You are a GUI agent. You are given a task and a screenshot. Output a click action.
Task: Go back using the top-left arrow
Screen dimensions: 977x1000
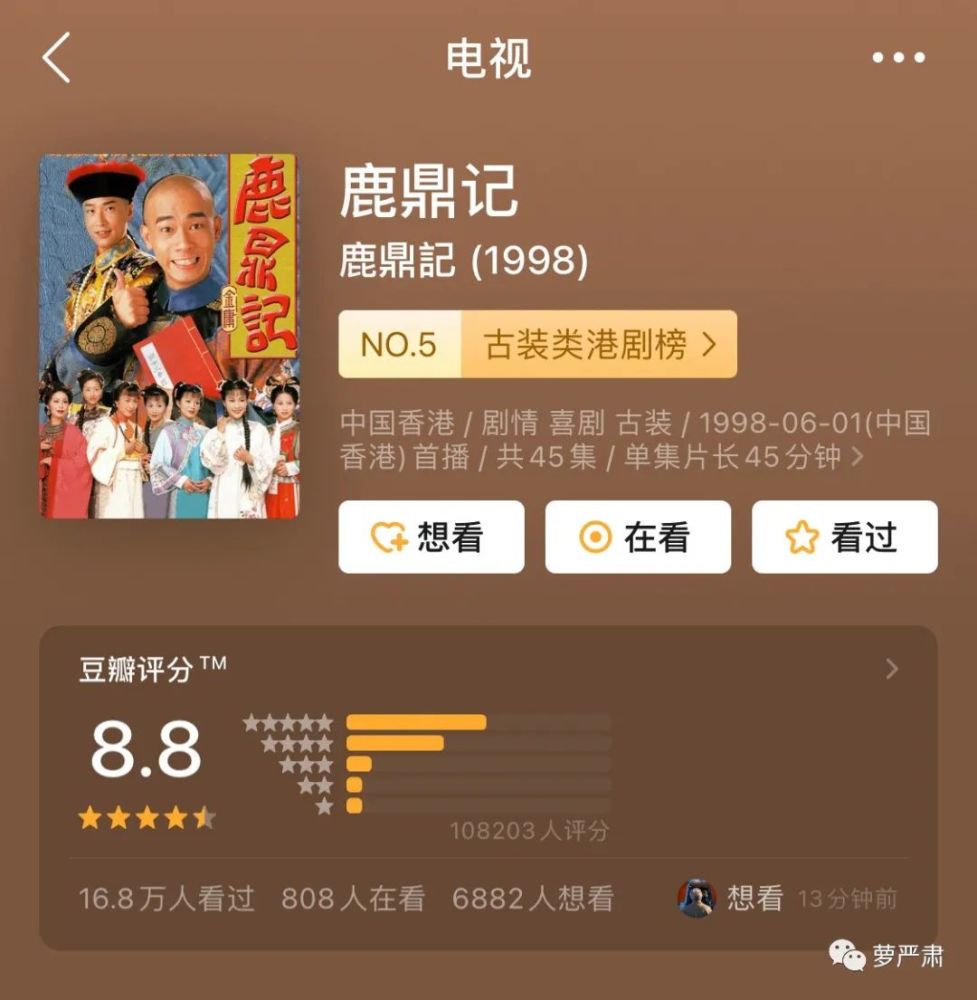57,58
